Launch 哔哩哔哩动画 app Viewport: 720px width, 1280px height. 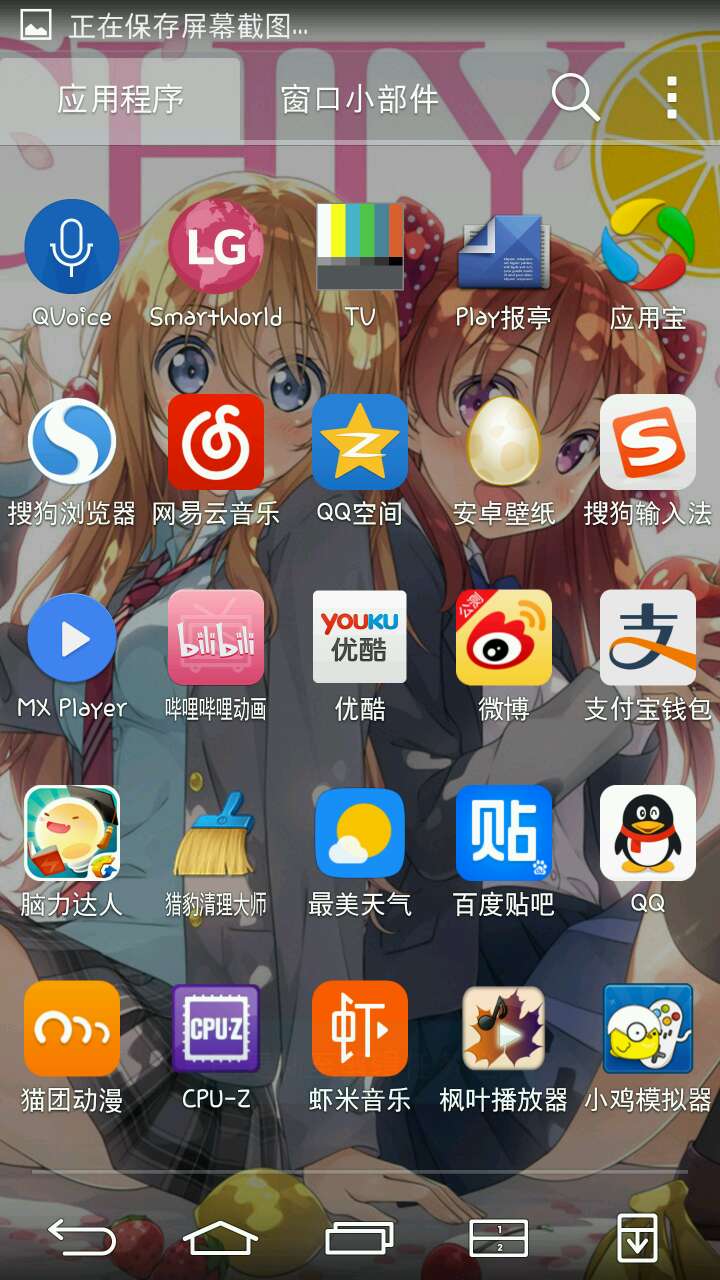[x=216, y=638]
